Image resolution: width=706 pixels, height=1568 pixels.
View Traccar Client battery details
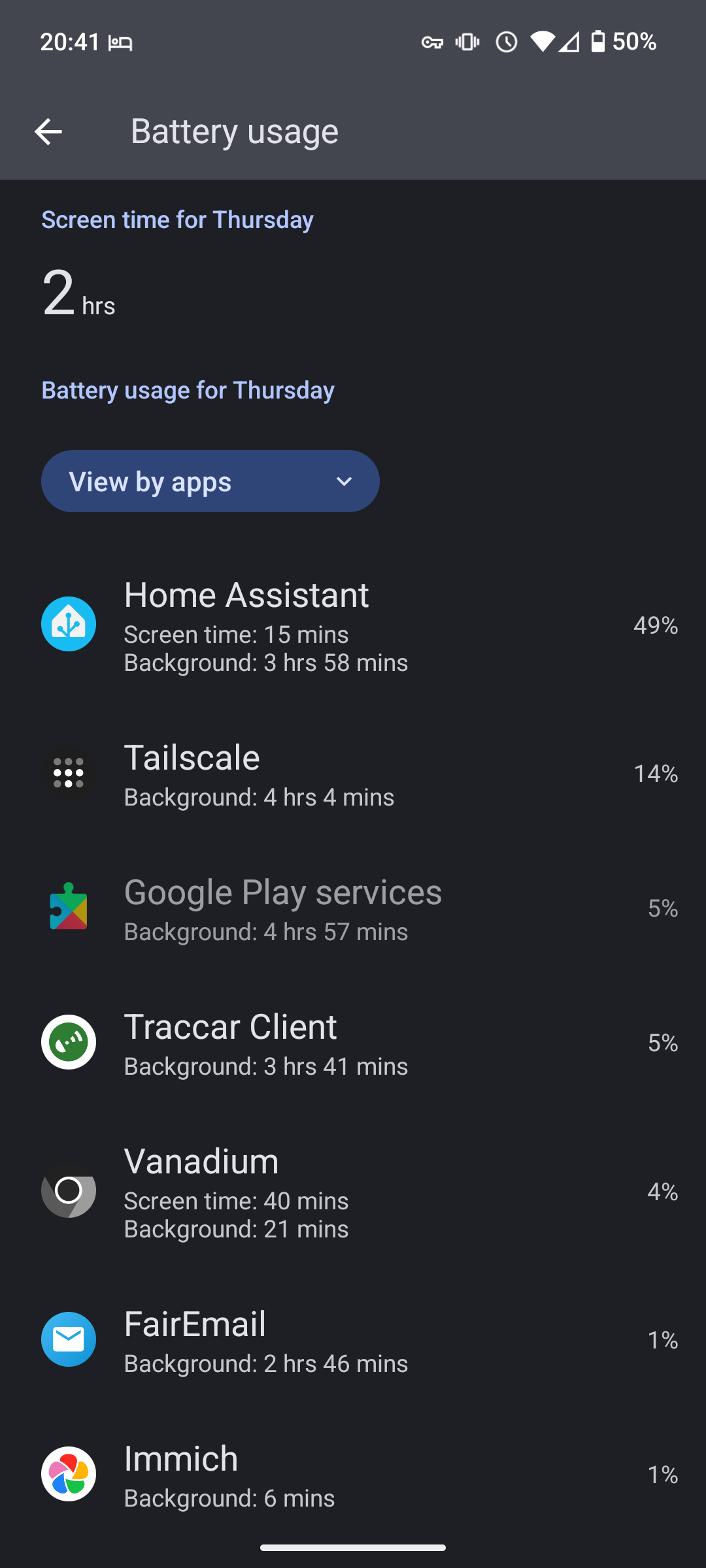pos(353,1043)
